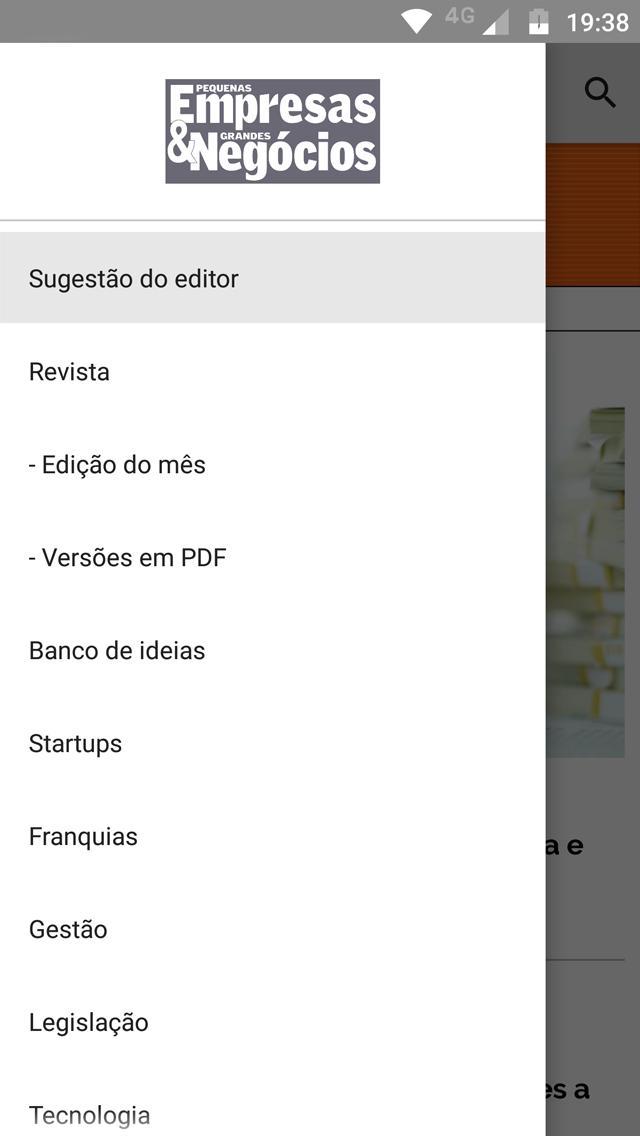Go to the Revista section

(x=70, y=372)
